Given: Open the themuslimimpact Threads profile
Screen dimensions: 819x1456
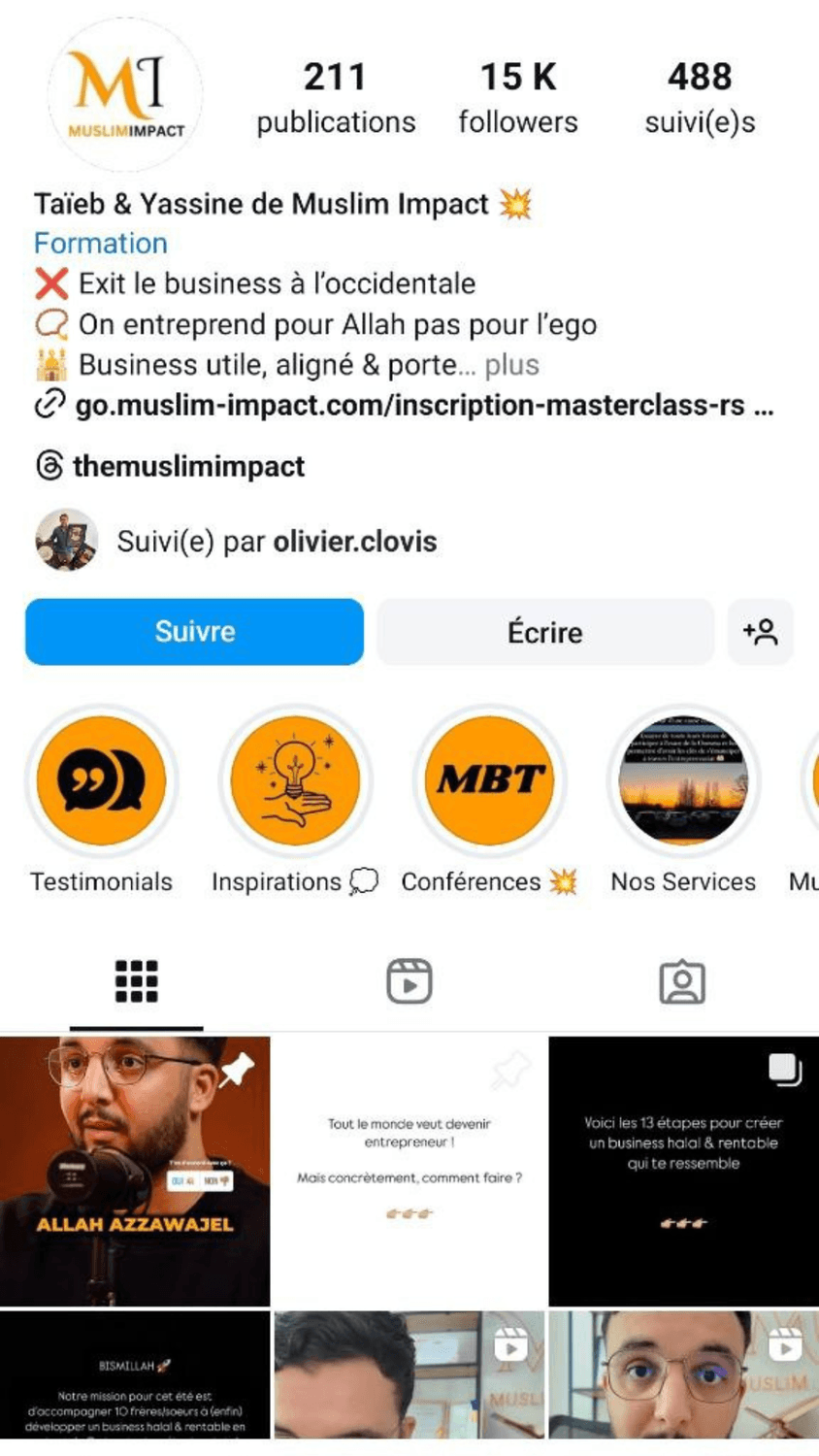Looking at the screenshot, I should [x=188, y=466].
